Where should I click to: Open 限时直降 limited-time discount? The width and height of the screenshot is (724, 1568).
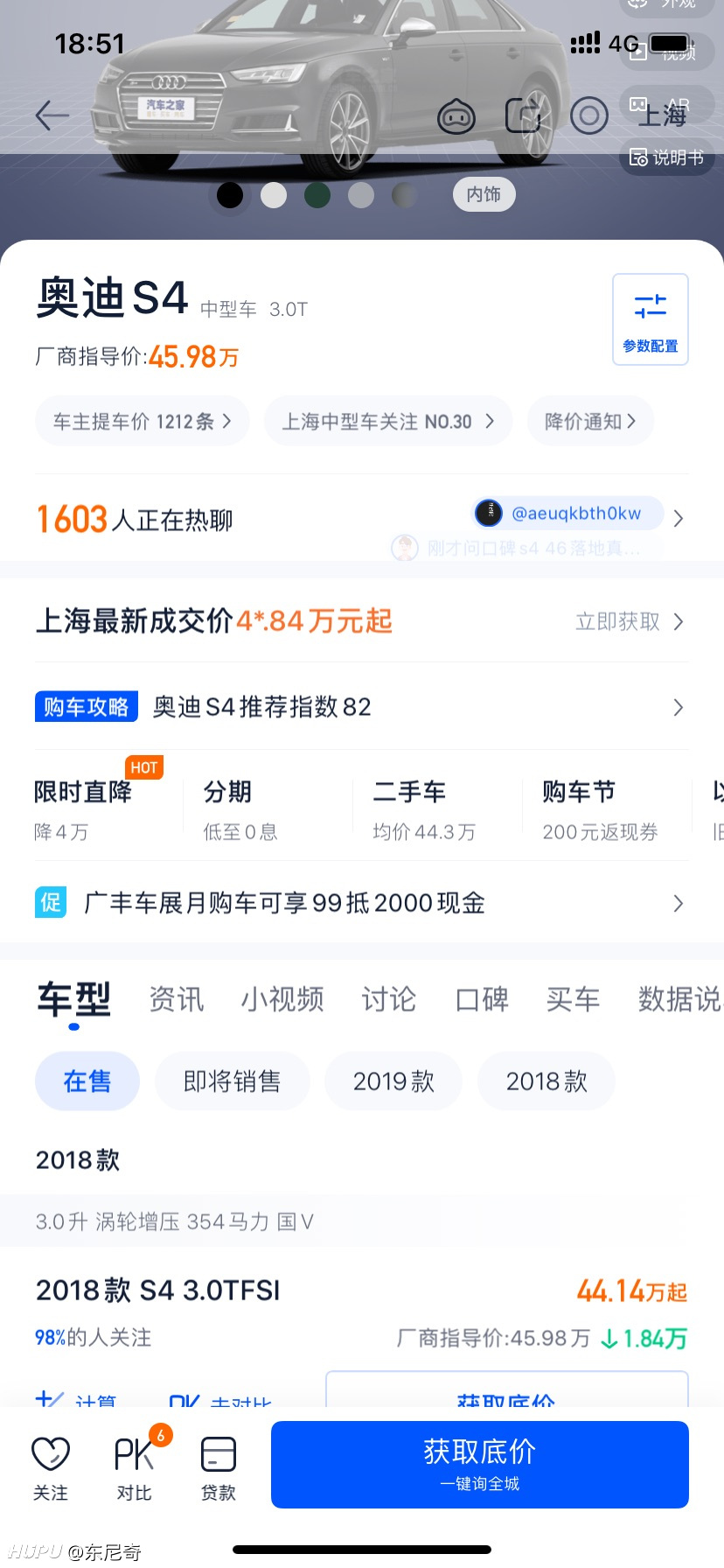point(83,809)
